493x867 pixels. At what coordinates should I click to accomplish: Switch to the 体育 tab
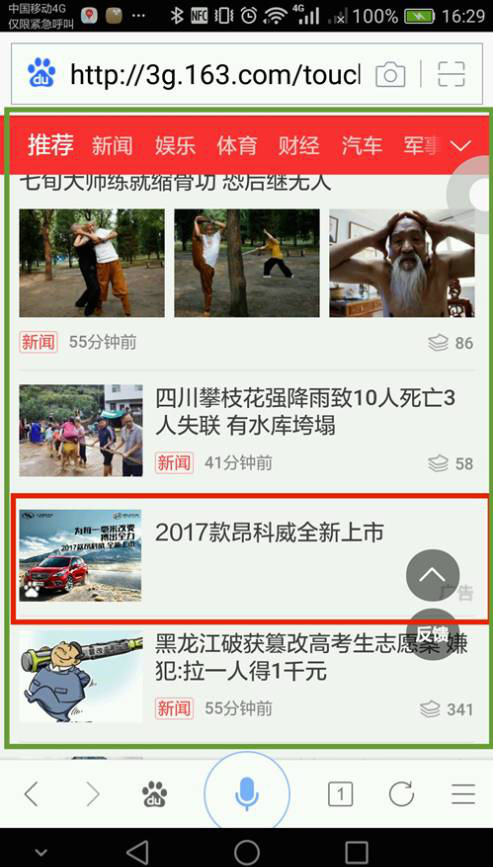[237, 145]
